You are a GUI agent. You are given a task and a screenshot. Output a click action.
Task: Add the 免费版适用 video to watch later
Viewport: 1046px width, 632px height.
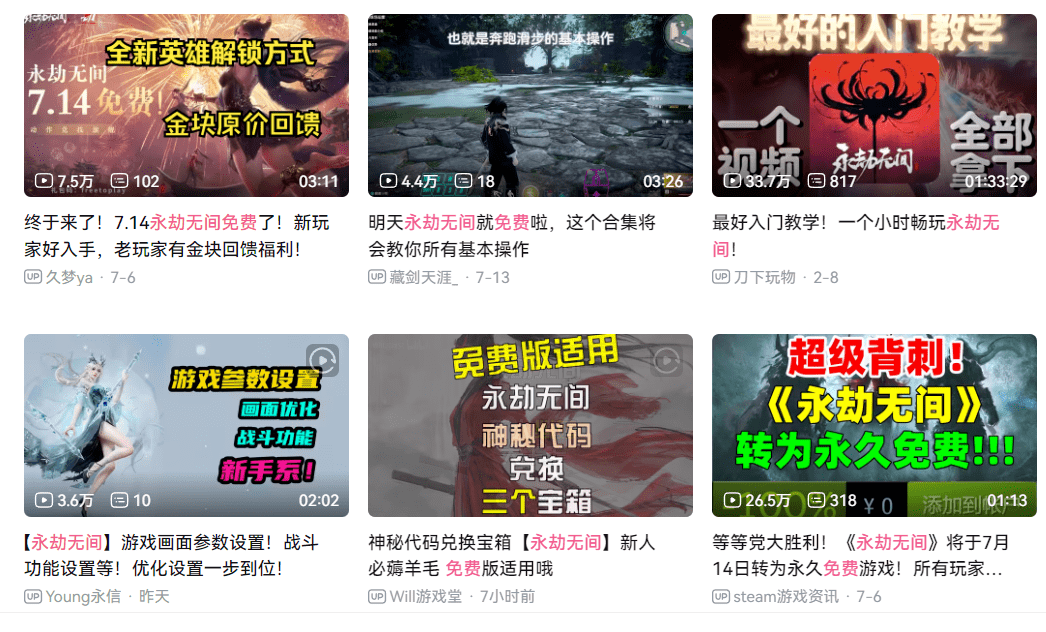[x=666, y=360]
